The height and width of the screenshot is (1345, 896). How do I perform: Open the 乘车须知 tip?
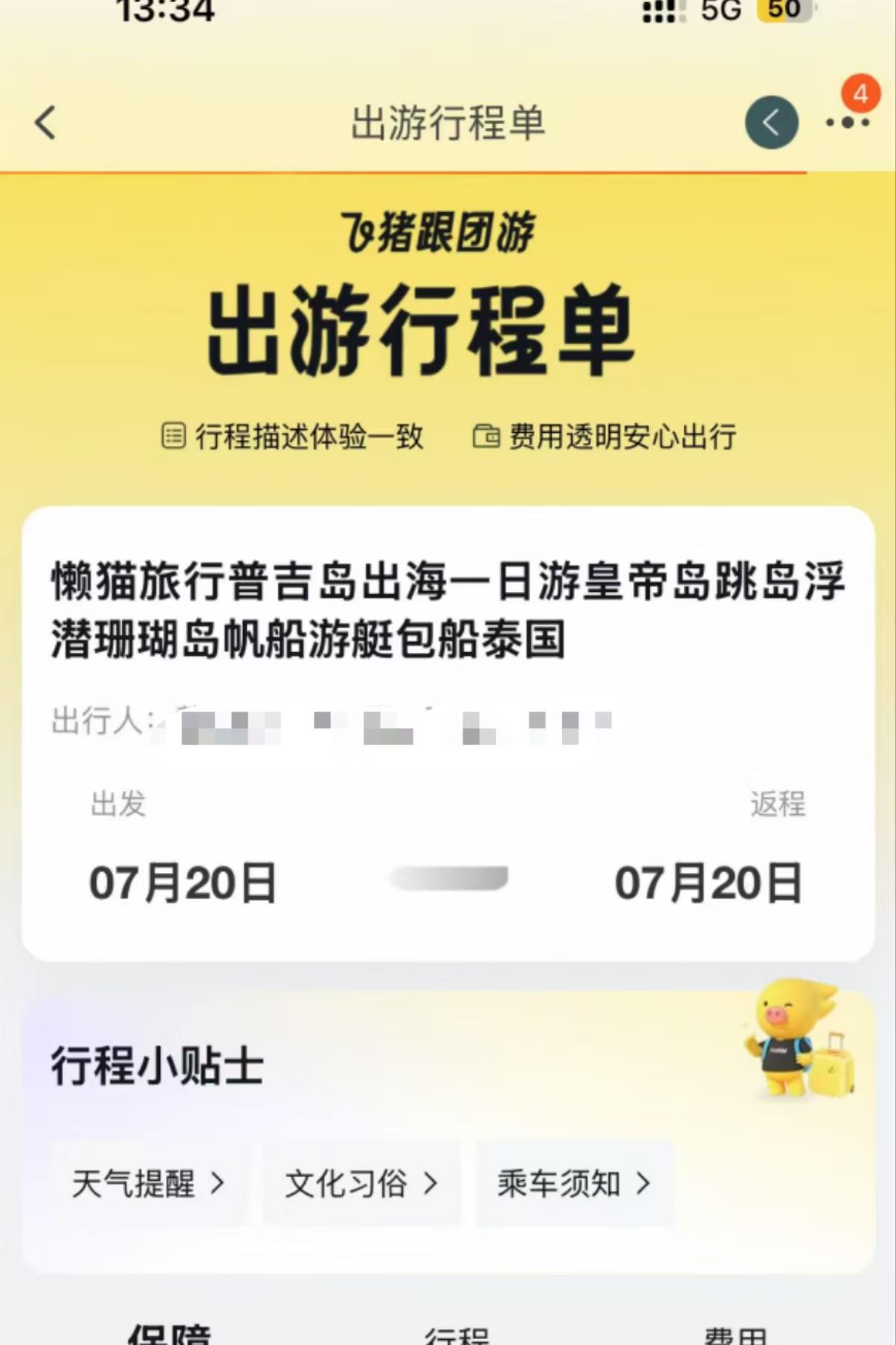[x=574, y=1183]
